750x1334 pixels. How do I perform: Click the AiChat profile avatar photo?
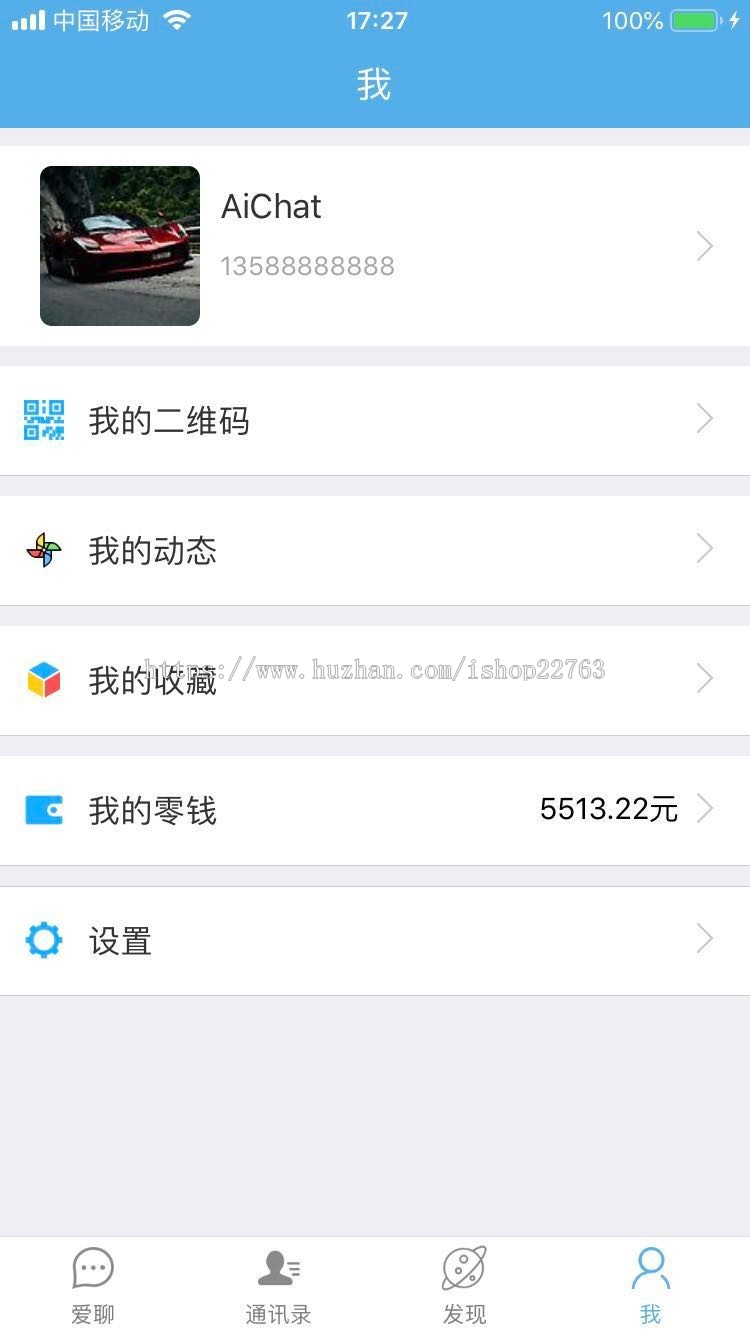point(119,246)
